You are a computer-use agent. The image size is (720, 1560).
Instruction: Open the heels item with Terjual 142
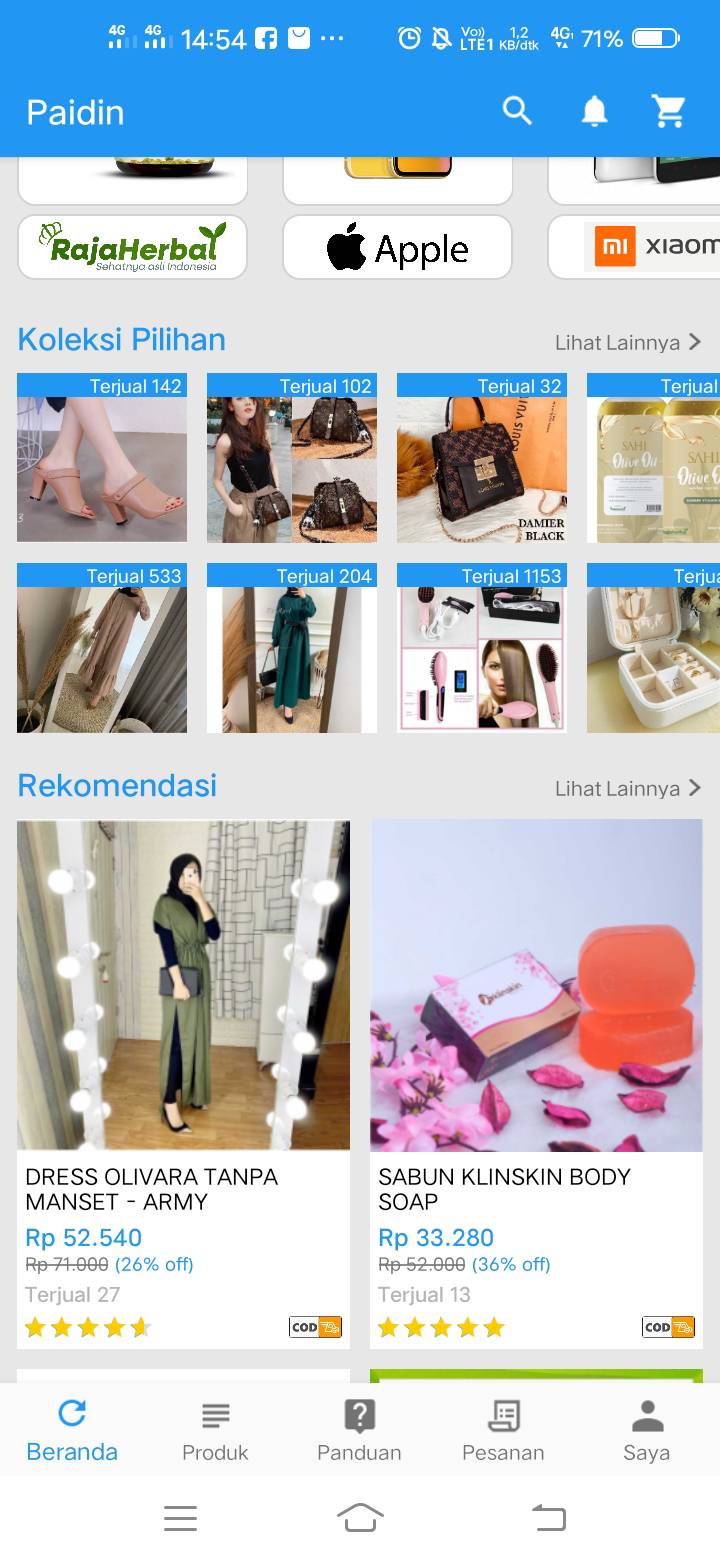coord(102,457)
